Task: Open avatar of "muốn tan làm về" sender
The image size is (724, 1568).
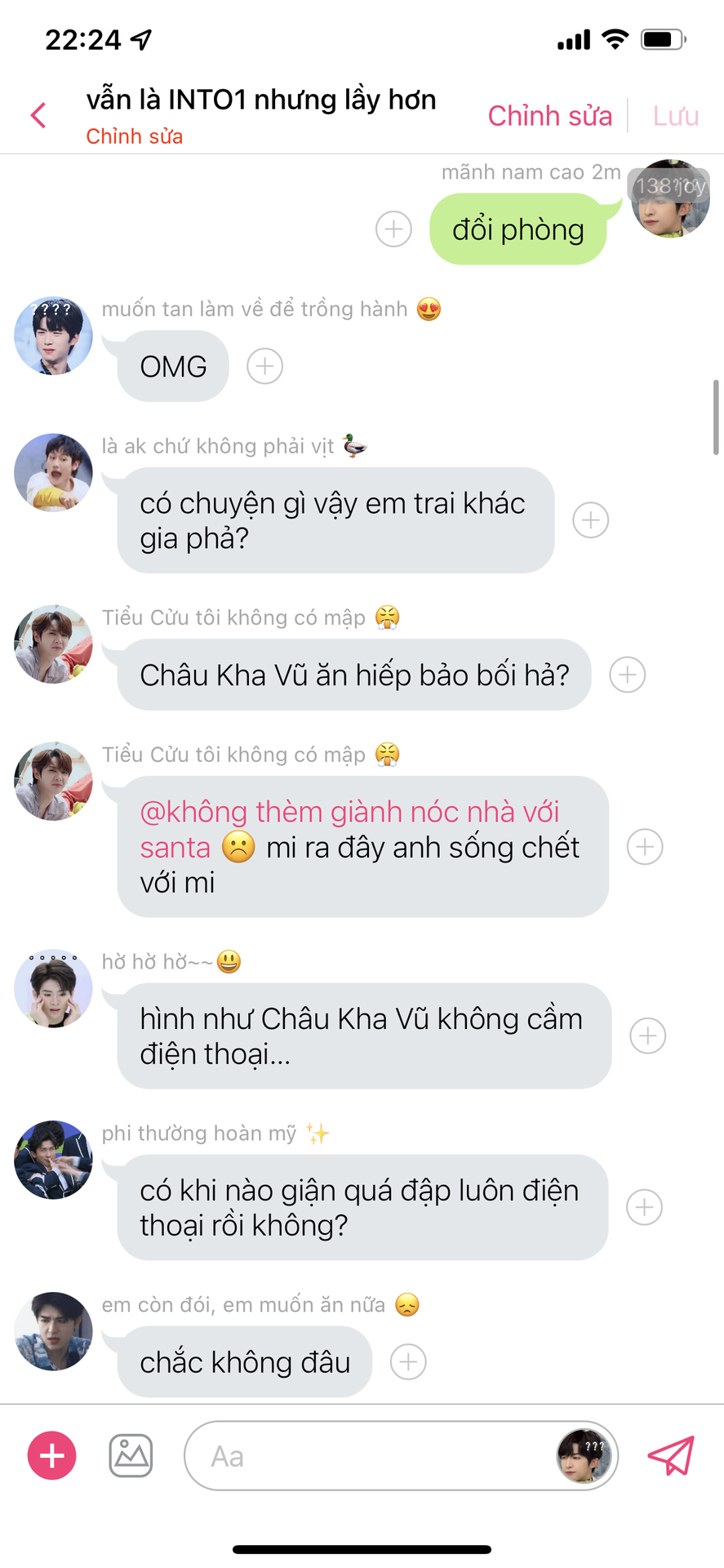Action: 53,336
